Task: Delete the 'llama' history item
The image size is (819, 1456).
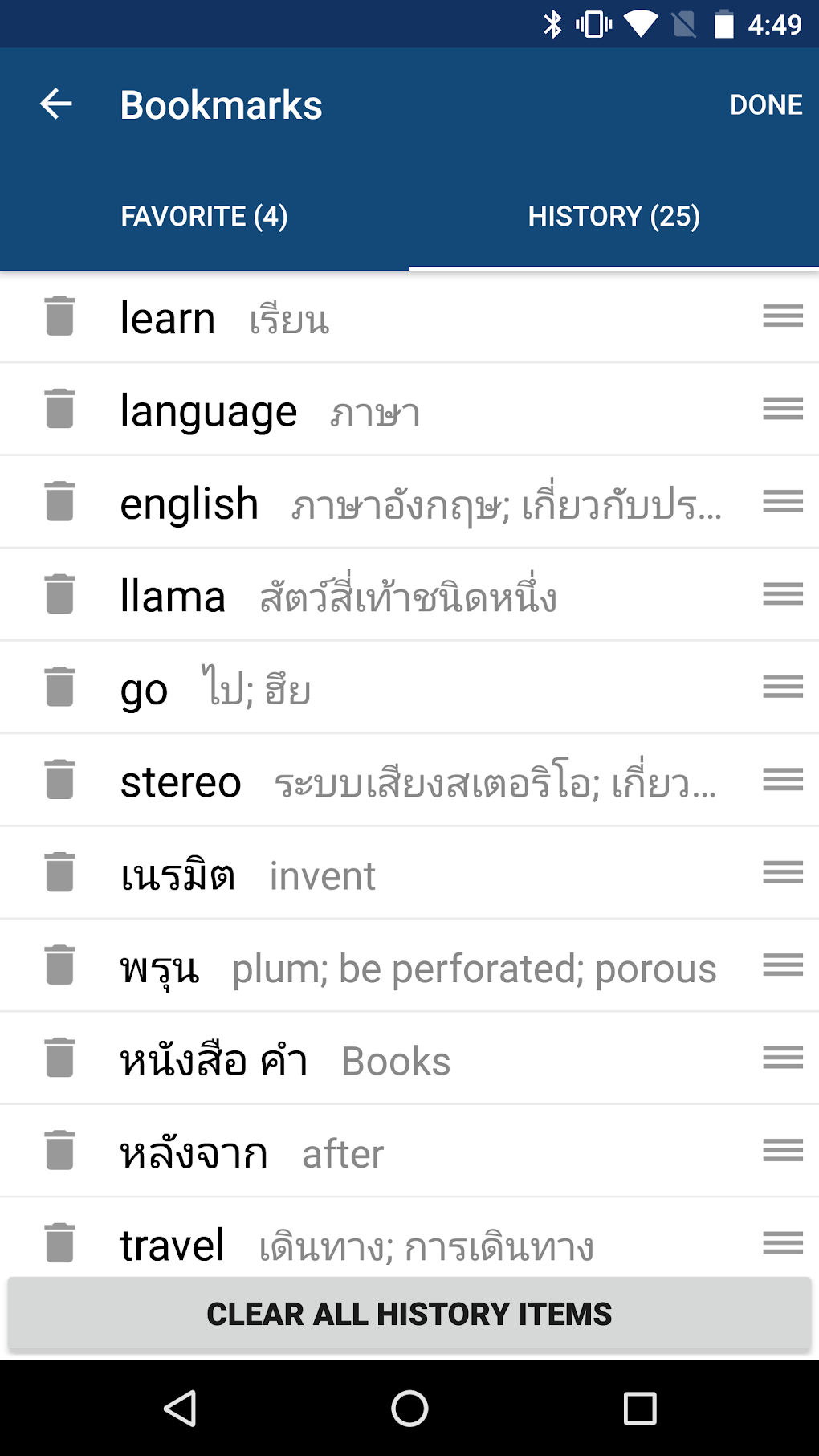Action: (x=59, y=594)
